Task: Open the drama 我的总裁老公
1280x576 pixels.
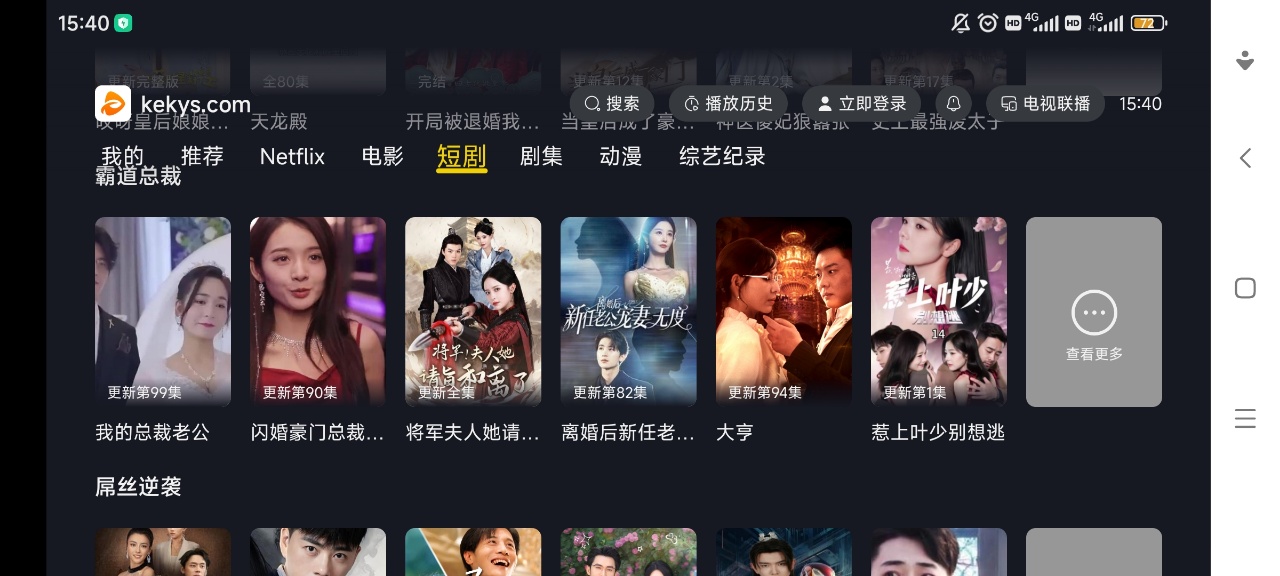Action: tap(163, 312)
